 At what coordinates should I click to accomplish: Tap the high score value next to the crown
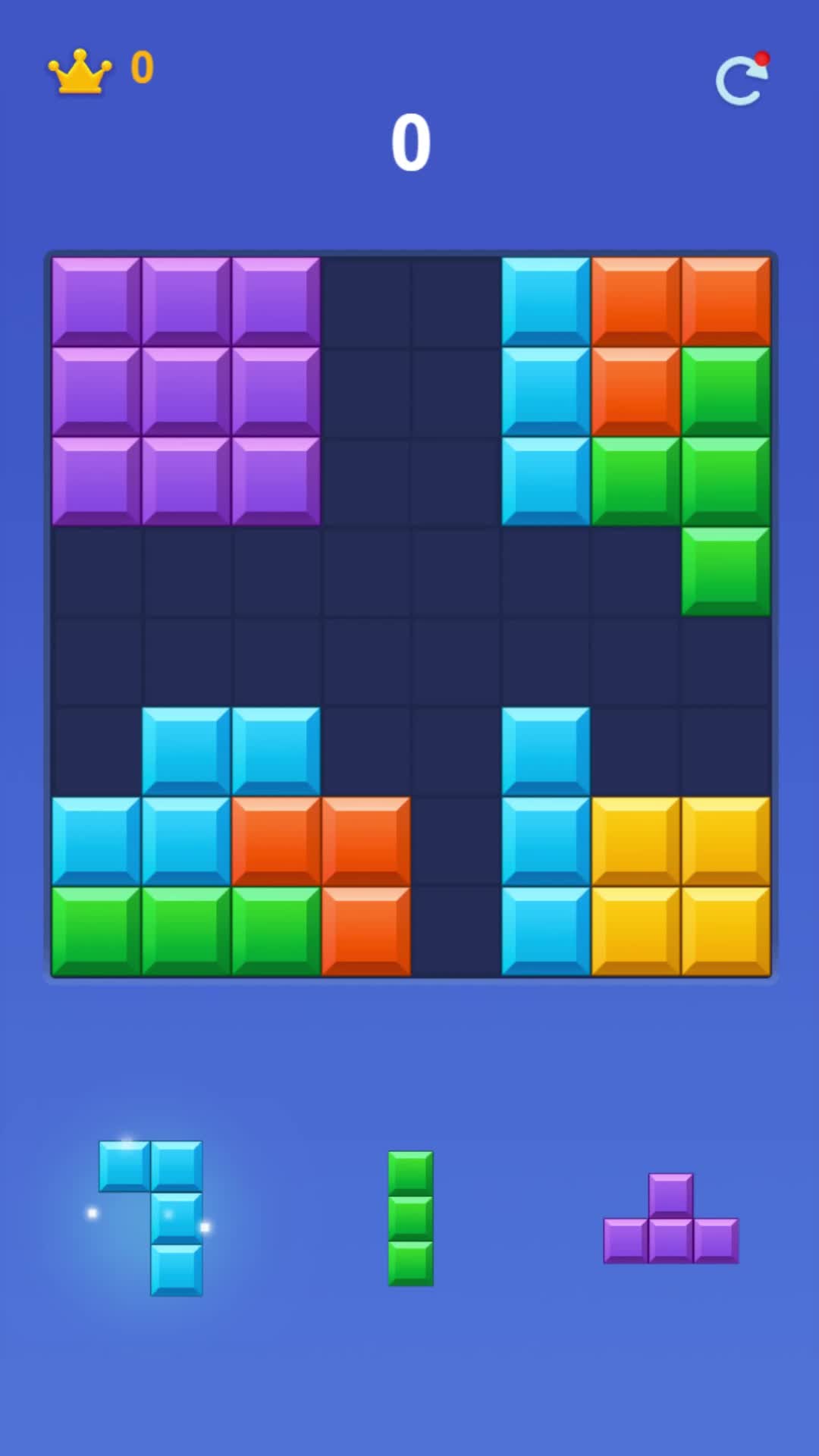tap(144, 67)
